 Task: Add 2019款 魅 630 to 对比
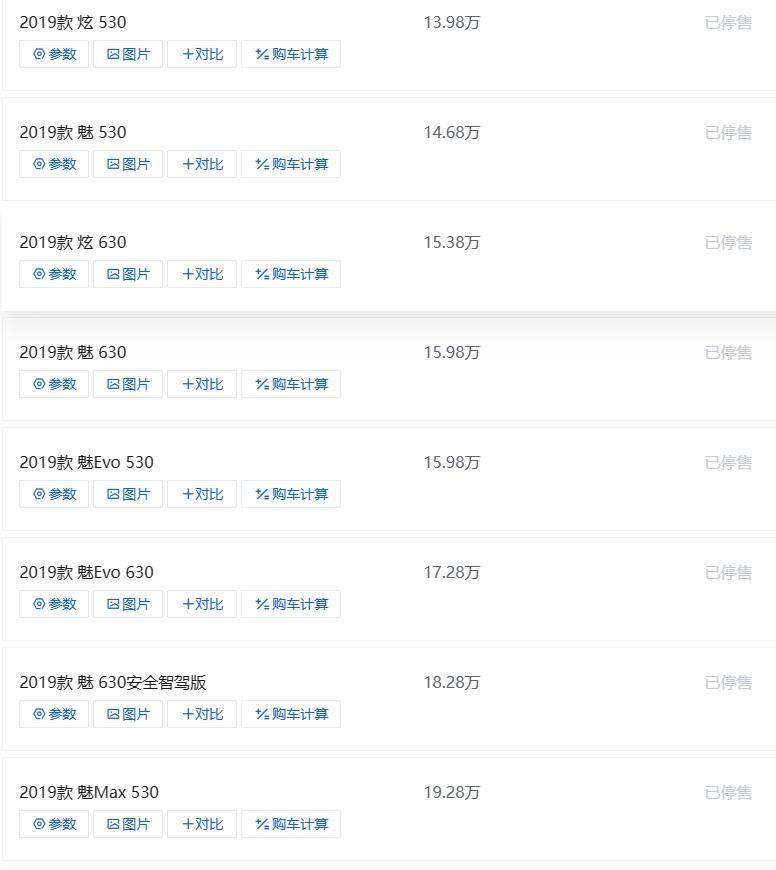[201, 384]
